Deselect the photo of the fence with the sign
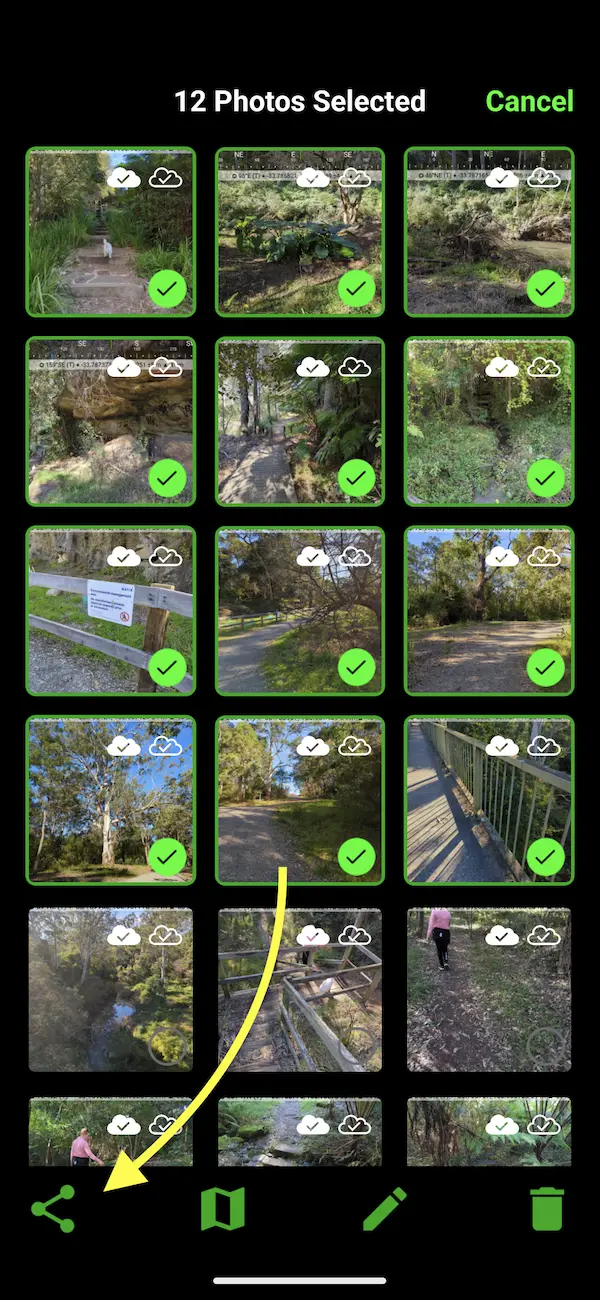600x1300 pixels. click(x=110, y=611)
